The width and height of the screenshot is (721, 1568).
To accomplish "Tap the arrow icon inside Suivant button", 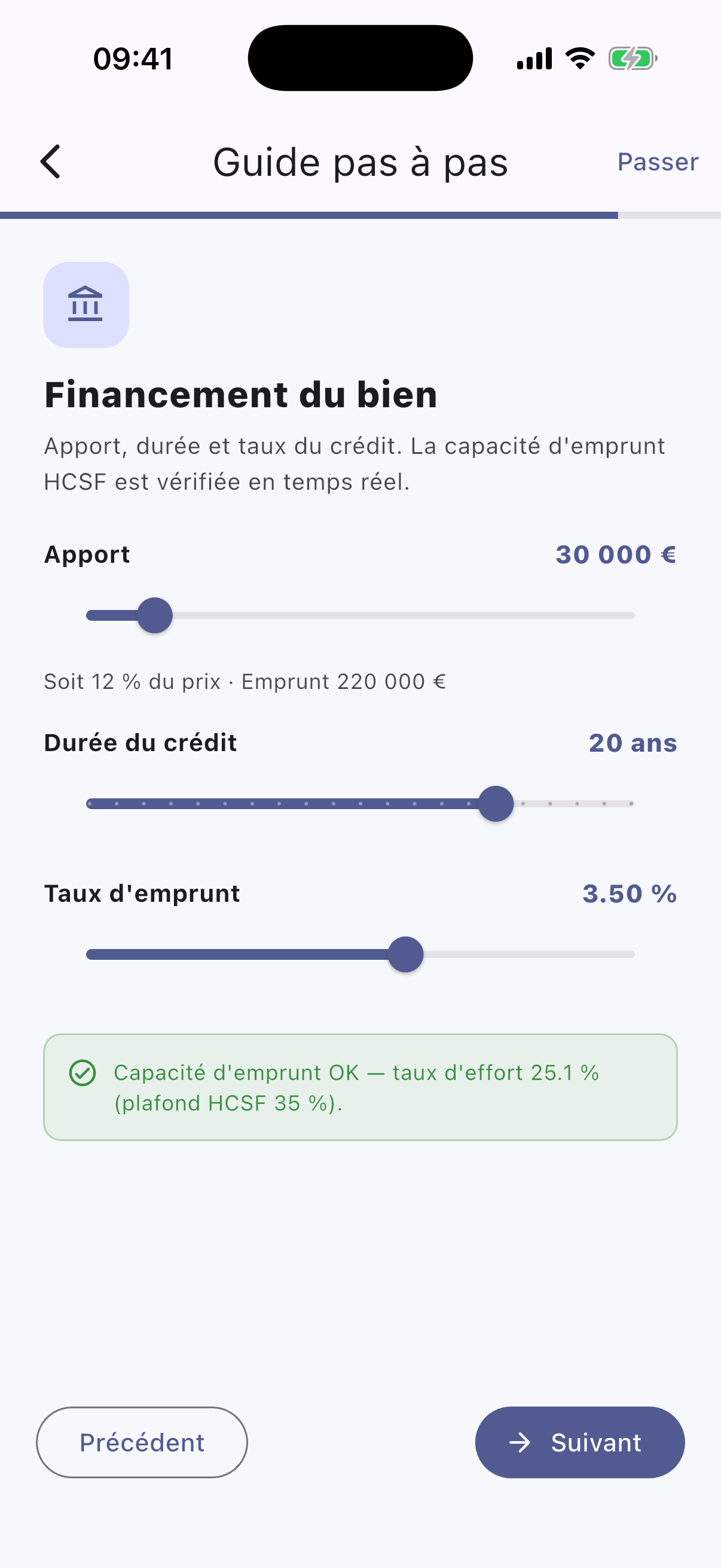I will tap(522, 1442).
